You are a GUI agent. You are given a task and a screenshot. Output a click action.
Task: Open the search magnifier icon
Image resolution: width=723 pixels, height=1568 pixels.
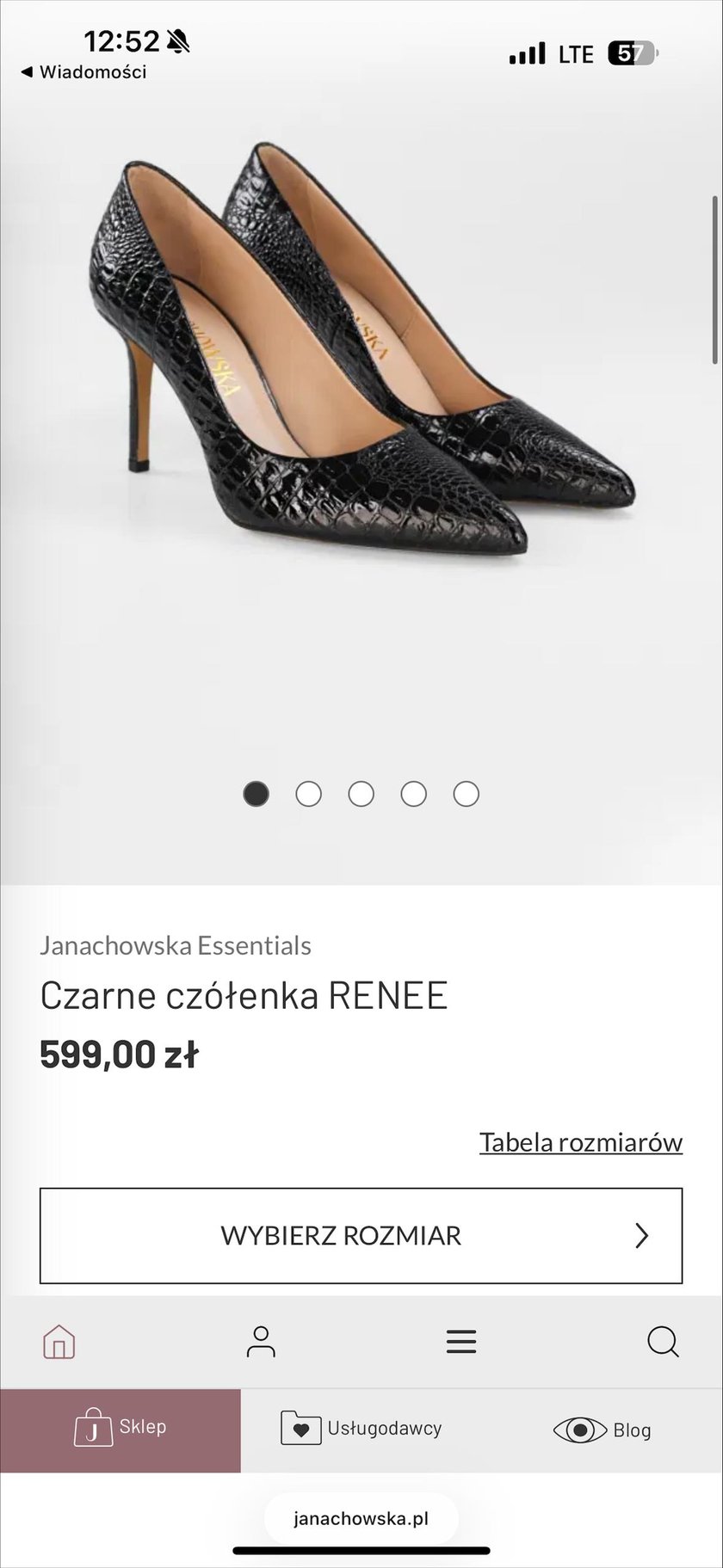[663, 1341]
